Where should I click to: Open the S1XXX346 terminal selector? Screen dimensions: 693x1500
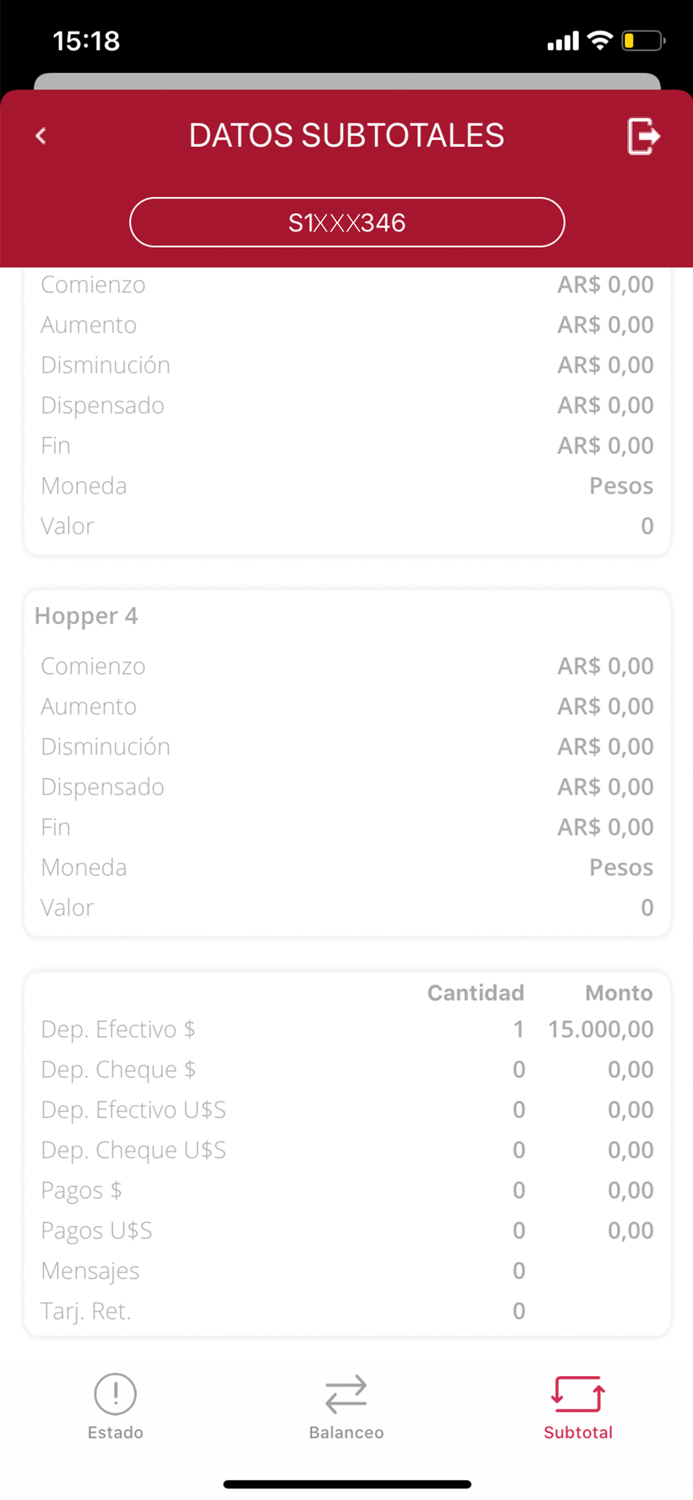tap(347, 222)
